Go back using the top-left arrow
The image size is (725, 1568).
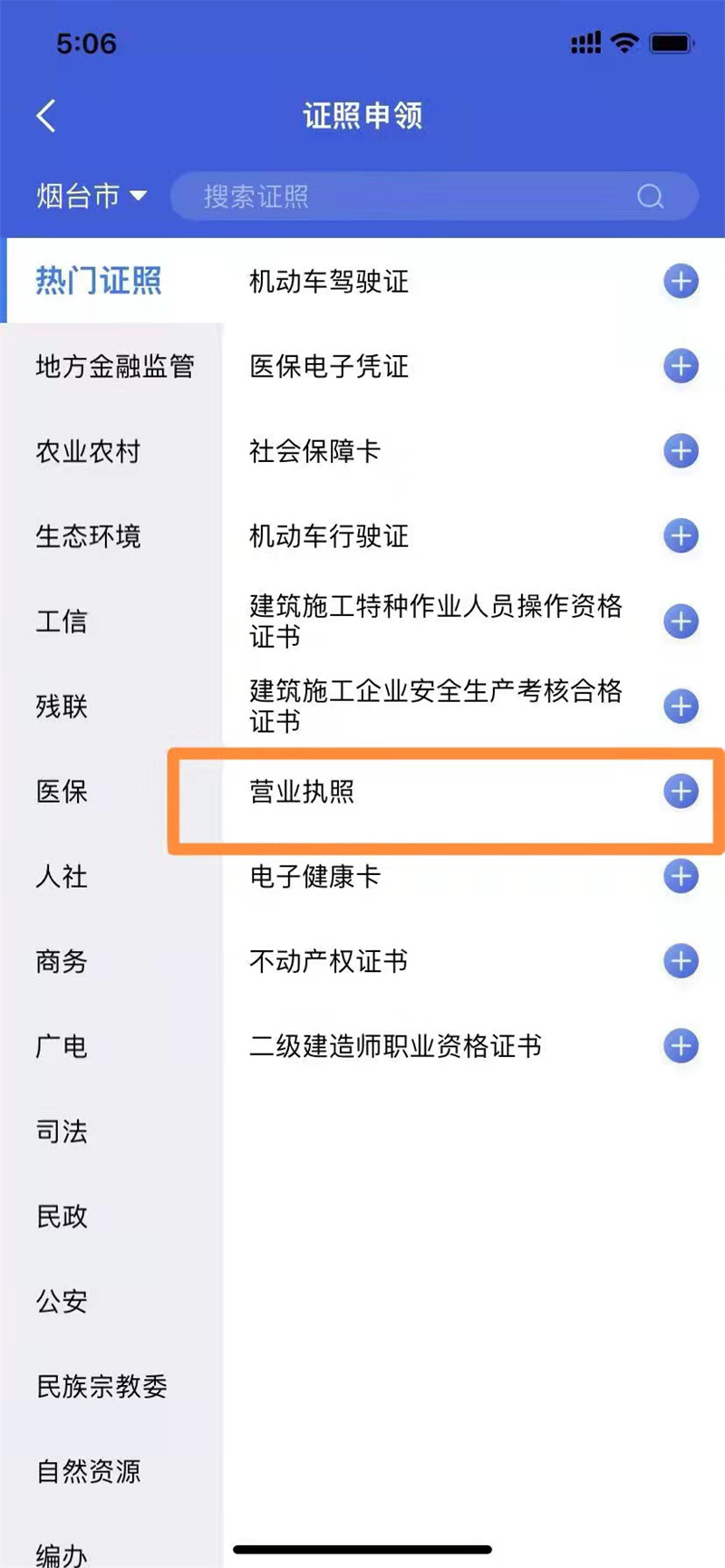click(x=46, y=116)
